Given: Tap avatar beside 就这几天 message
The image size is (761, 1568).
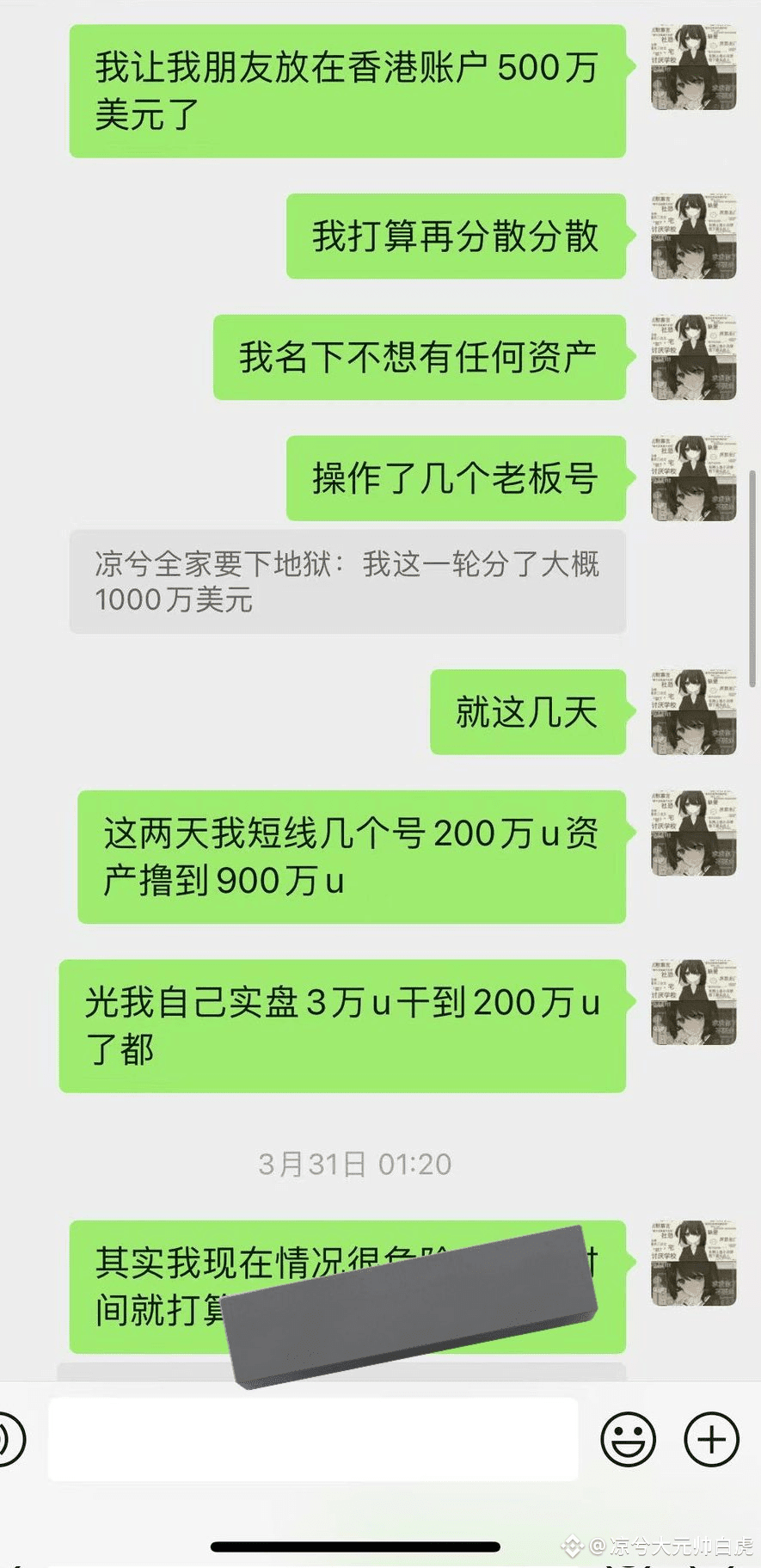Looking at the screenshot, I should pos(693,711).
